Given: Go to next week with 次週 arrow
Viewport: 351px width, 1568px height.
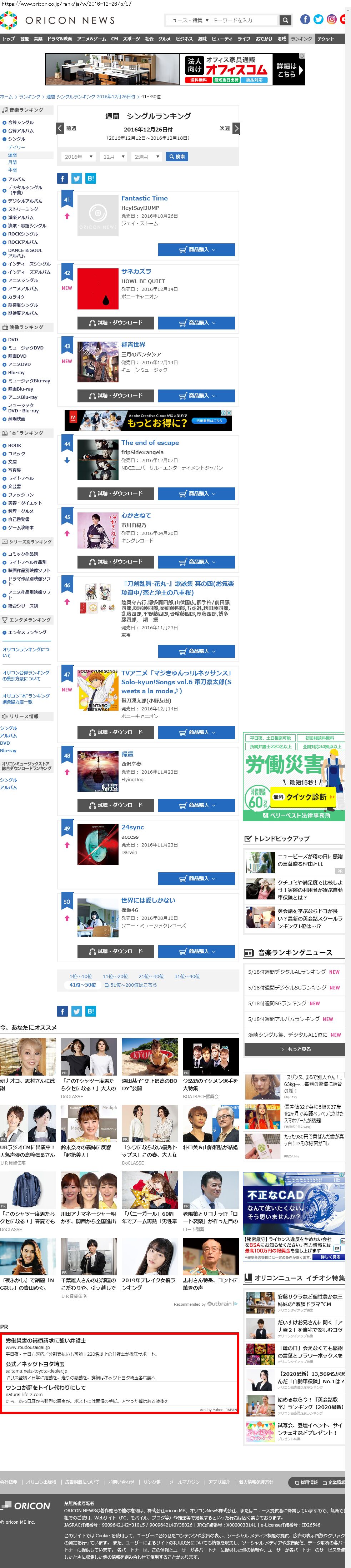Looking at the screenshot, I should 236,128.
